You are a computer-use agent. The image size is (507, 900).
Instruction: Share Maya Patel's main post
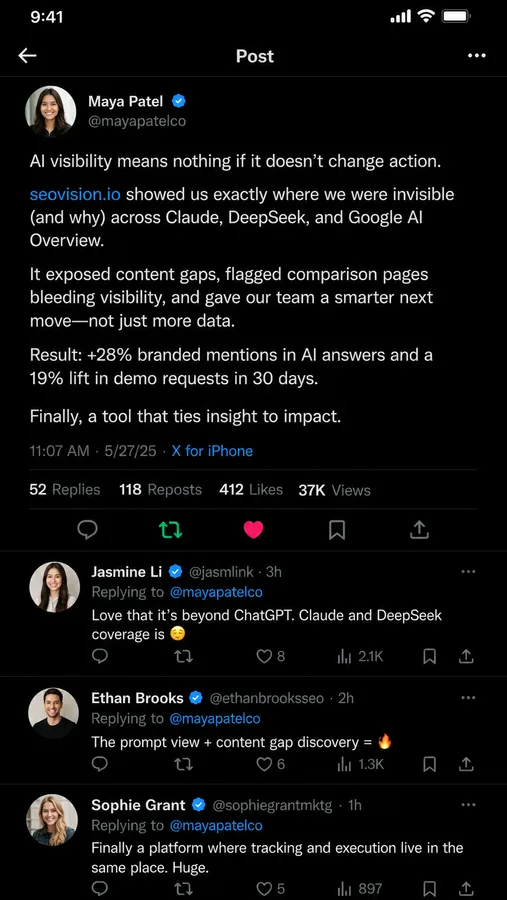coord(420,530)
